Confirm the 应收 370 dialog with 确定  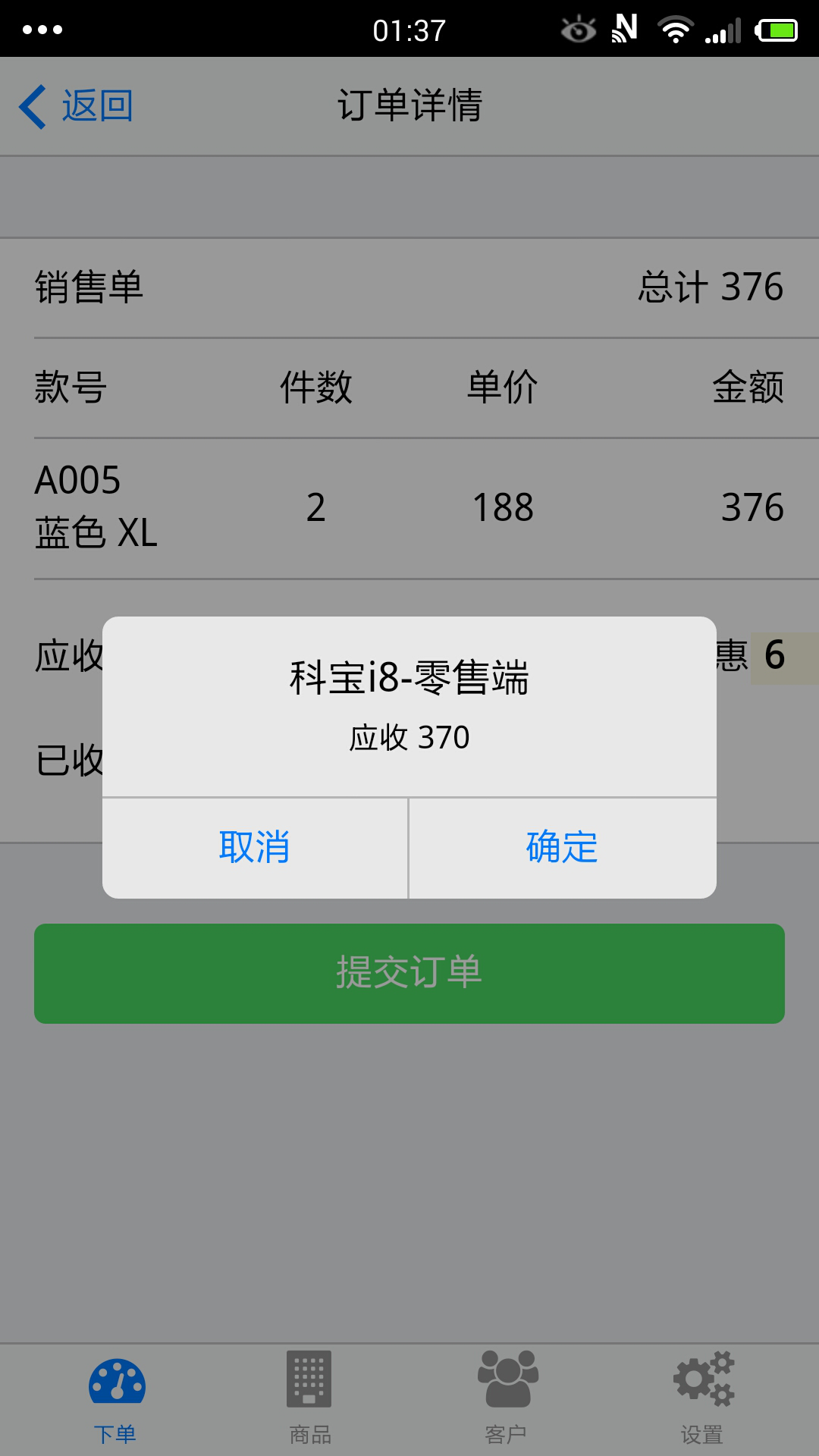(x=562, y=847)
